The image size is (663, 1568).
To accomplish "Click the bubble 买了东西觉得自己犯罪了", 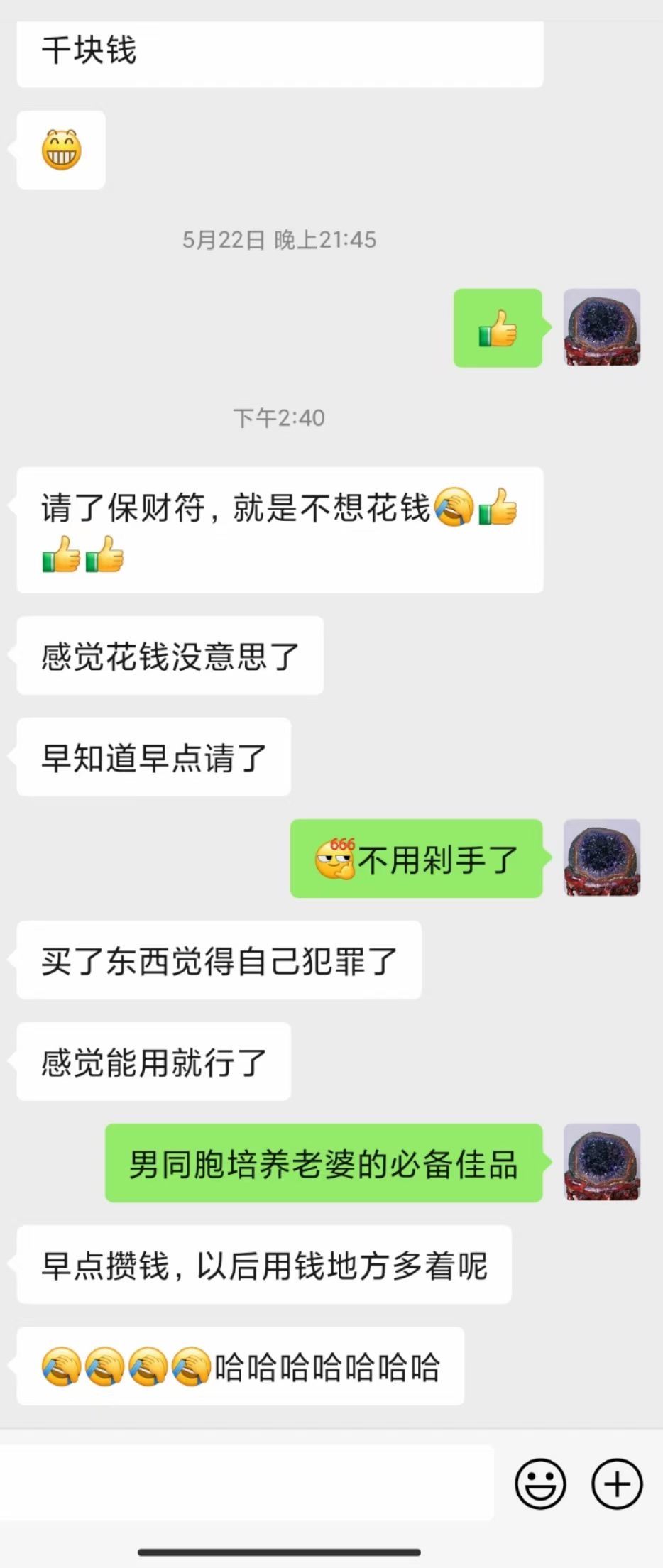I will point(218,960).
